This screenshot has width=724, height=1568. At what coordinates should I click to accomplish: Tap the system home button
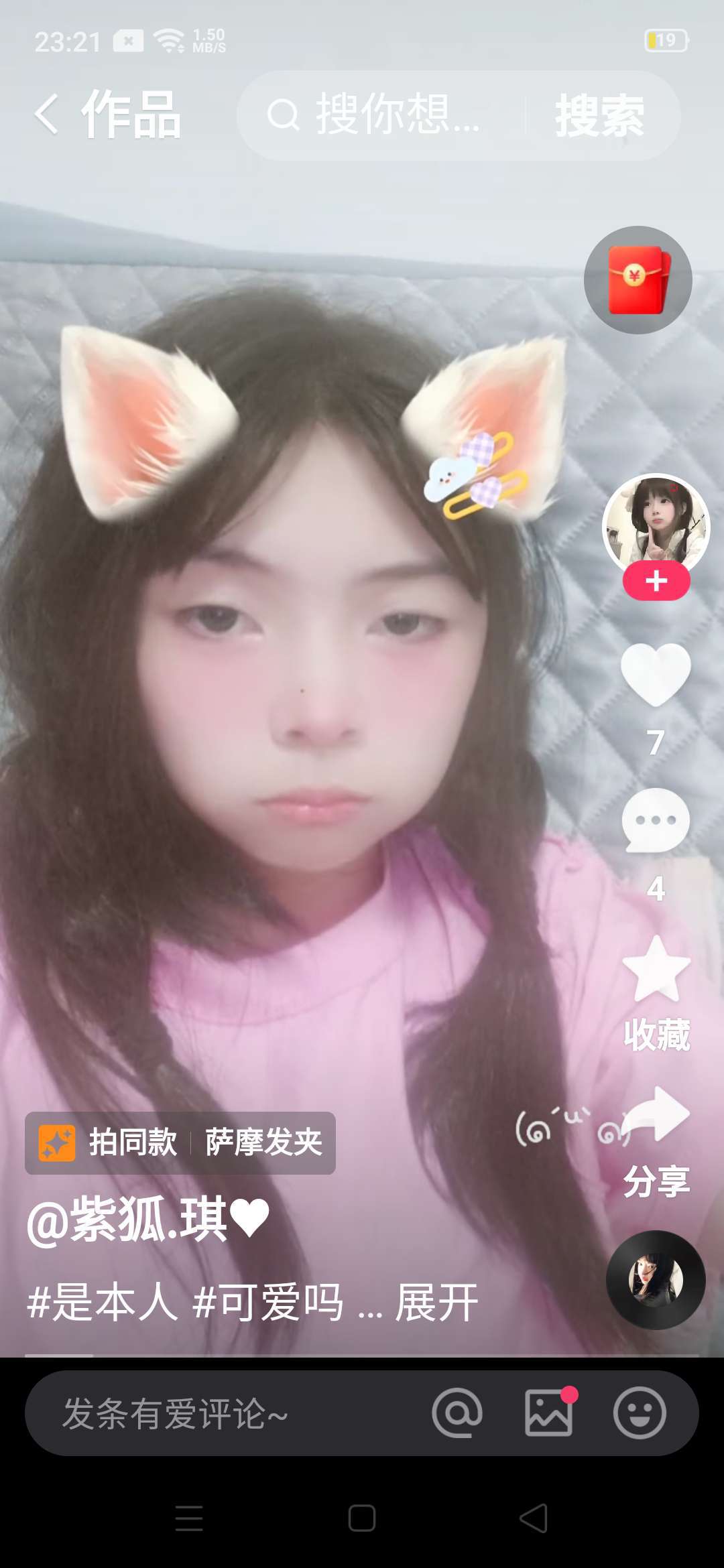point(362,1518)
